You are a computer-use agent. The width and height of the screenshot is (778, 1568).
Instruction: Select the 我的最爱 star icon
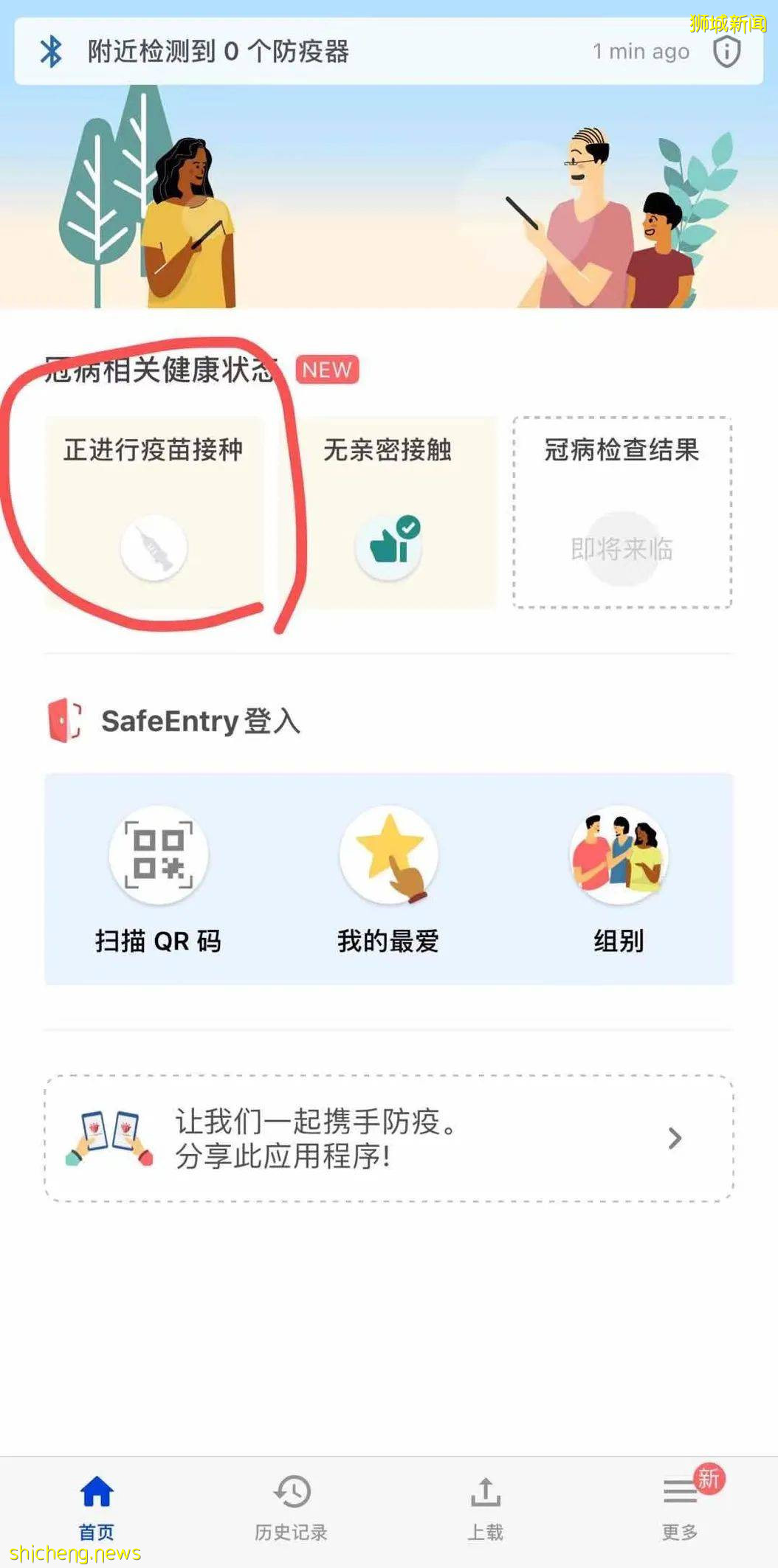pyautogui.click(x=389, y=856)
